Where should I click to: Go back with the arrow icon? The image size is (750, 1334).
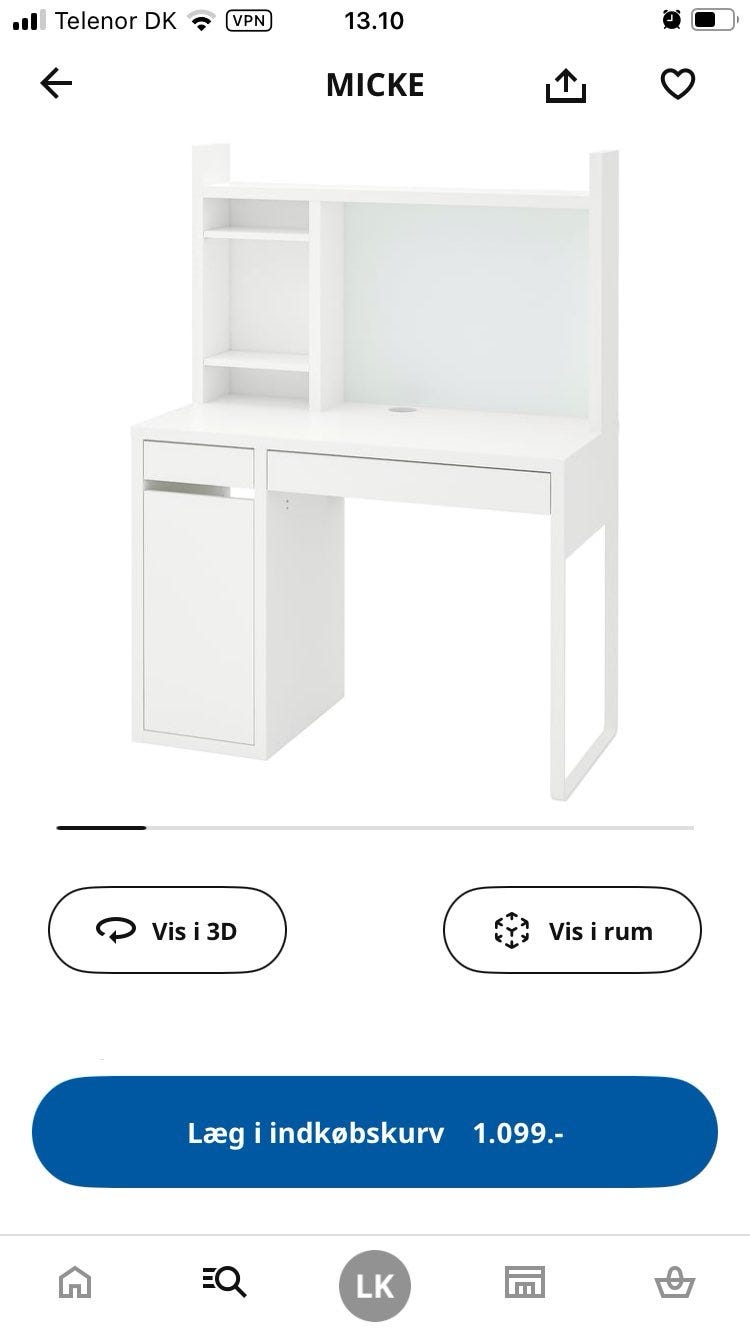pyautogui.click(x=56, y=84)
